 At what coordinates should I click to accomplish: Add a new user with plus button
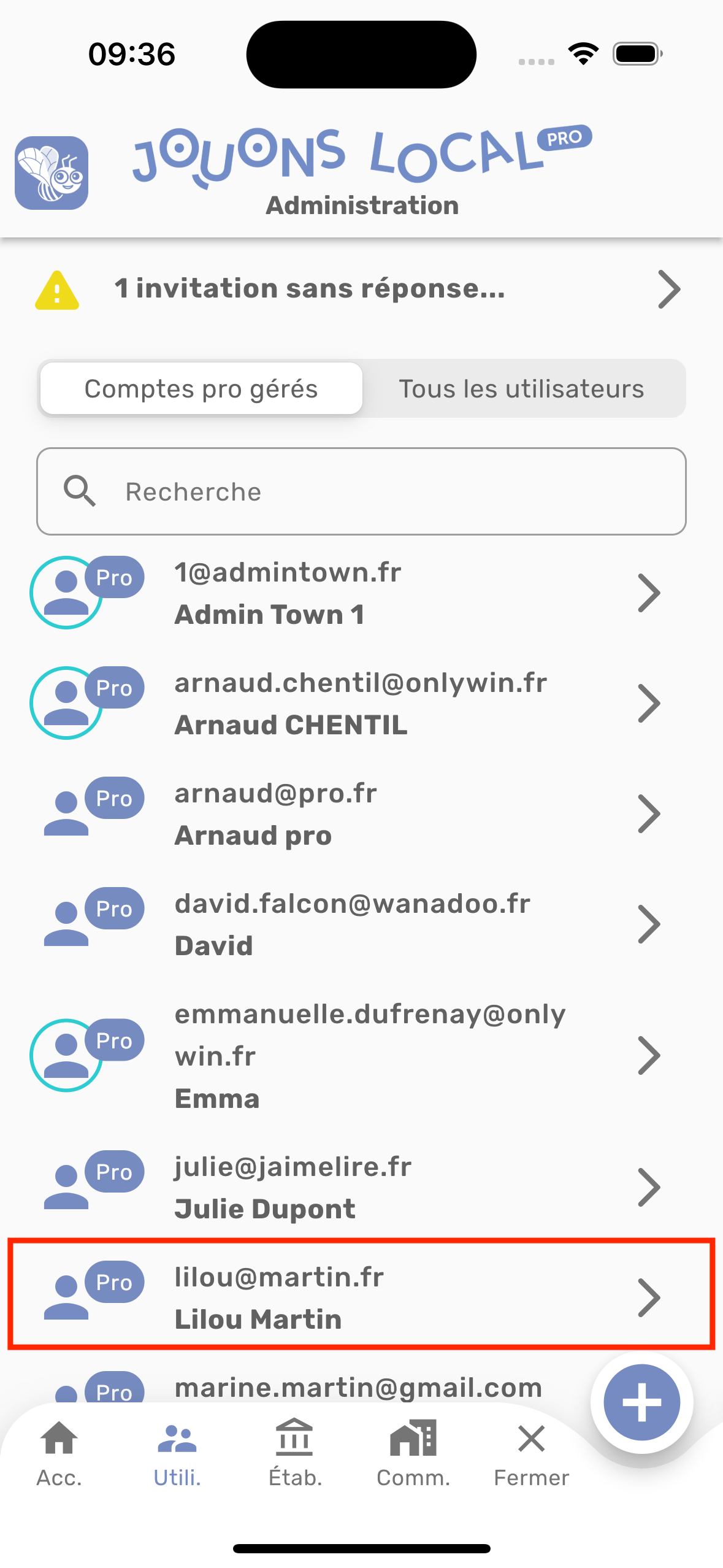click(641, 1402)
